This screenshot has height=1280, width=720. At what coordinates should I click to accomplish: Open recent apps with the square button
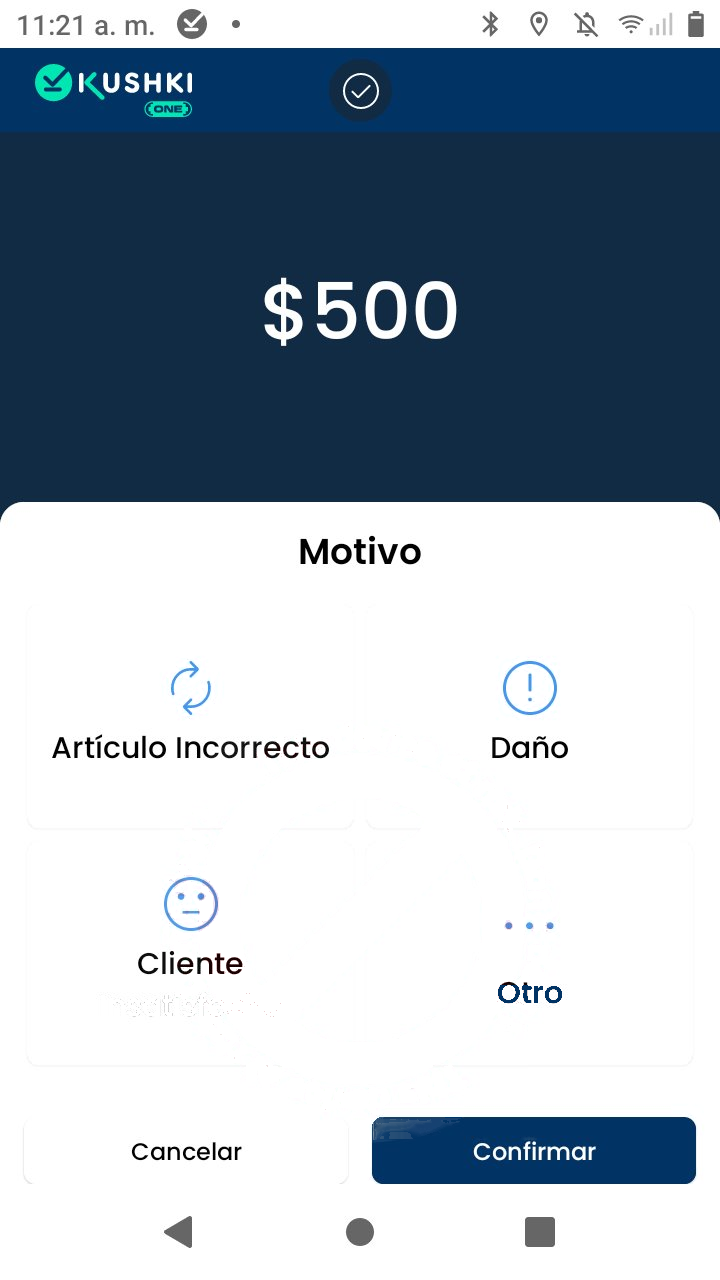coord(539,1232)
